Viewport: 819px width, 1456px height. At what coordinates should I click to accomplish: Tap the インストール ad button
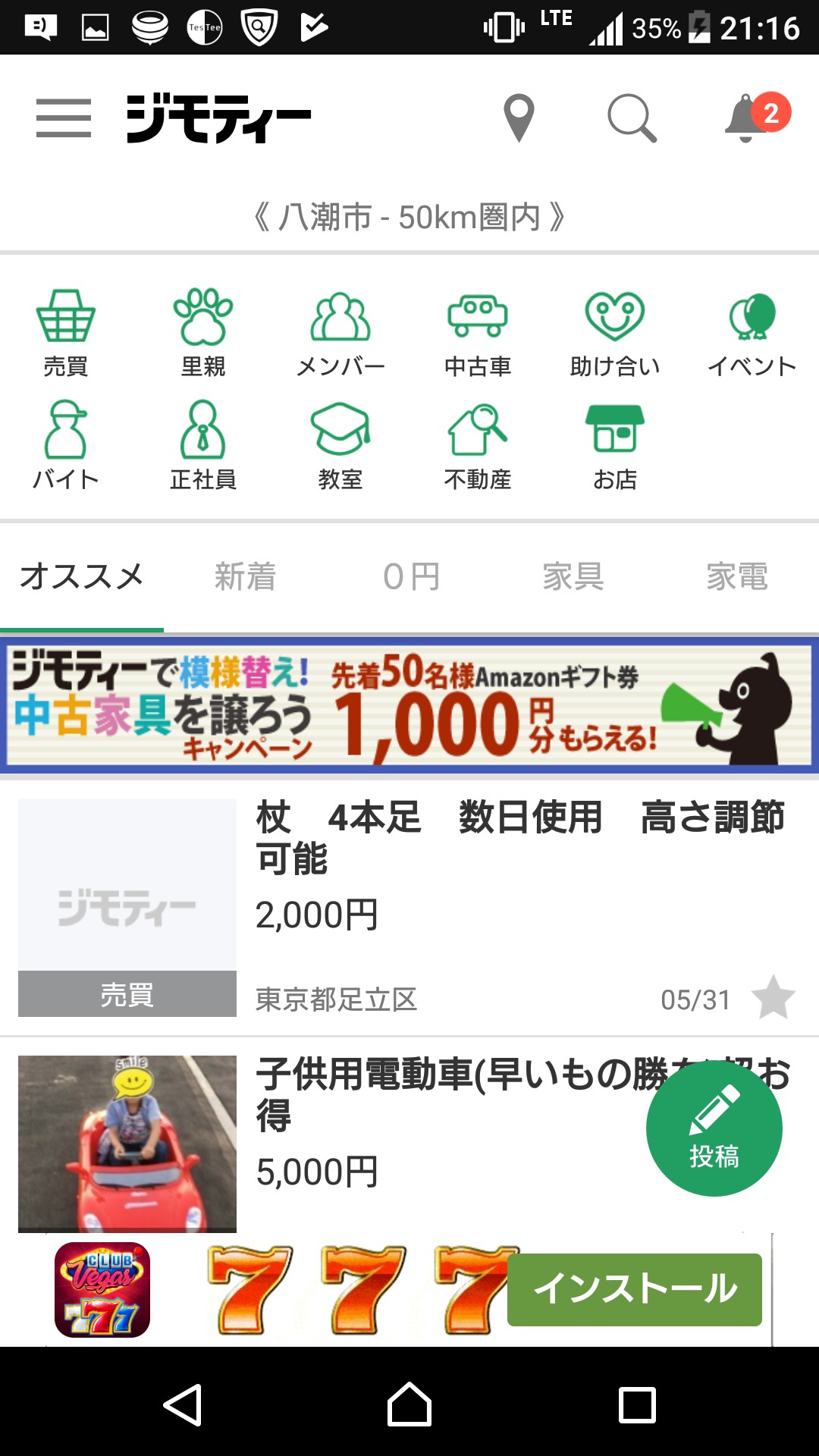click(x=634, y=1289)
